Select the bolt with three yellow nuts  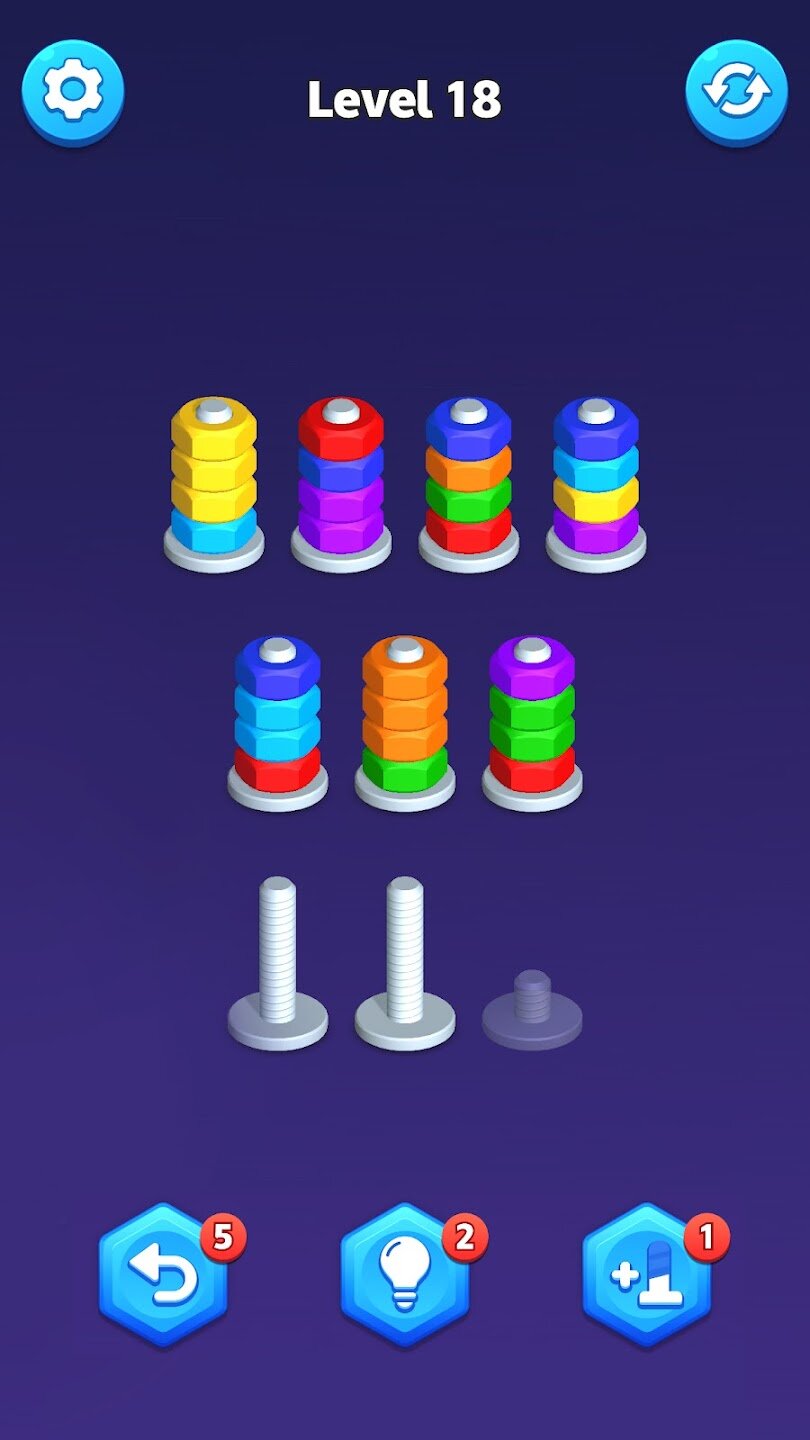click(213, 480)
